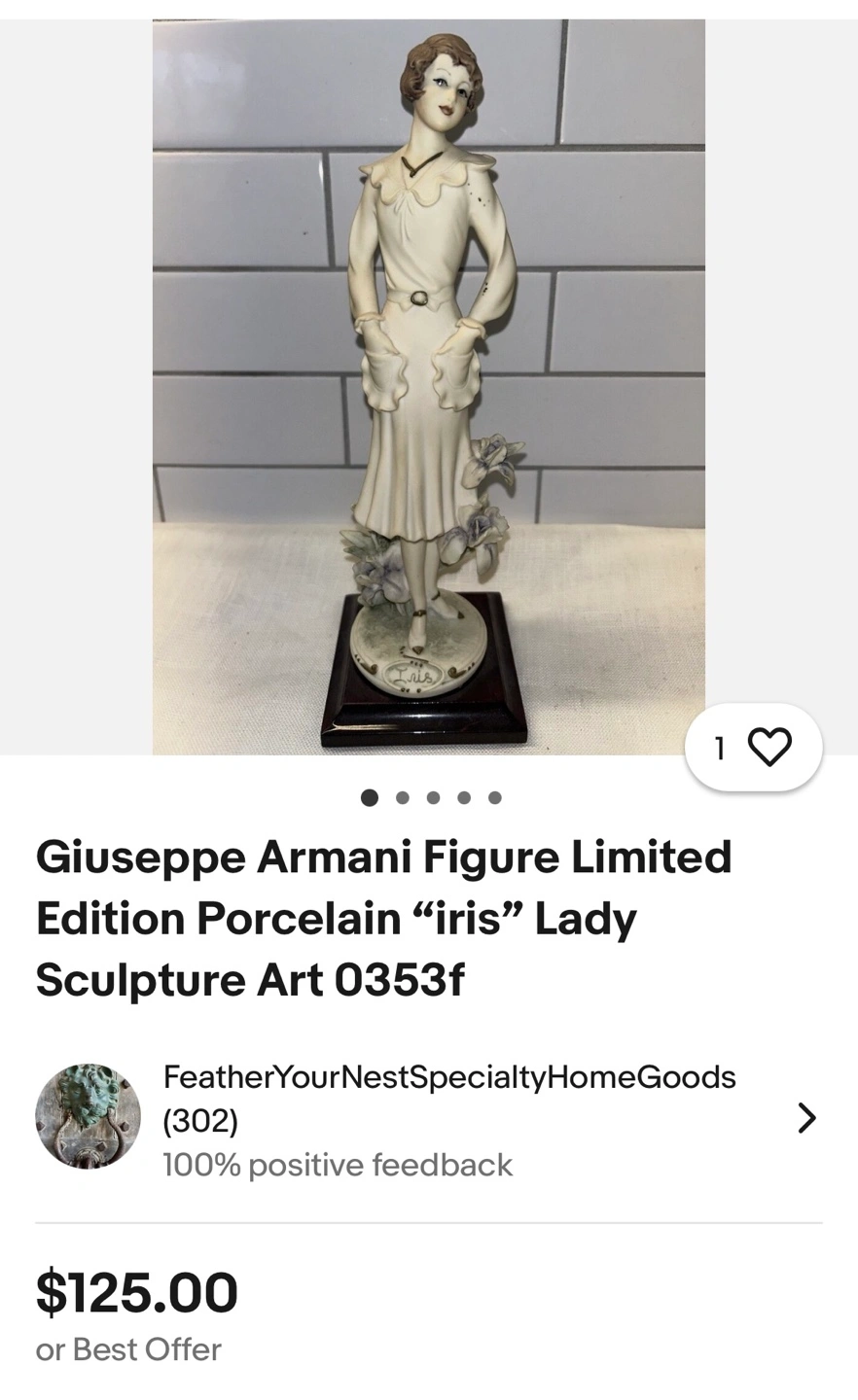
Task: Add this figurine to watchlist via heart
Action: 754,747
